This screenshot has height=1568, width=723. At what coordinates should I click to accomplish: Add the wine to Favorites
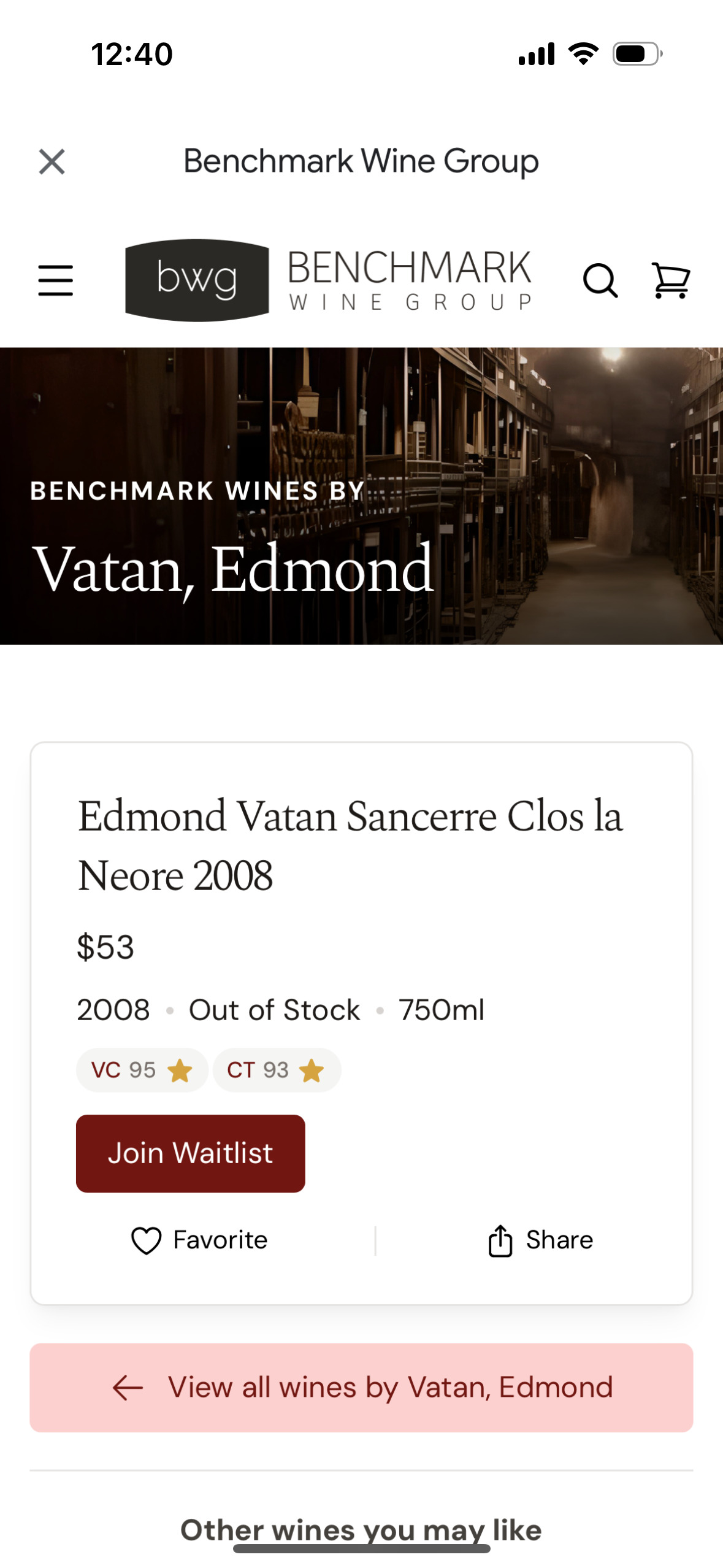[200, 1240]
